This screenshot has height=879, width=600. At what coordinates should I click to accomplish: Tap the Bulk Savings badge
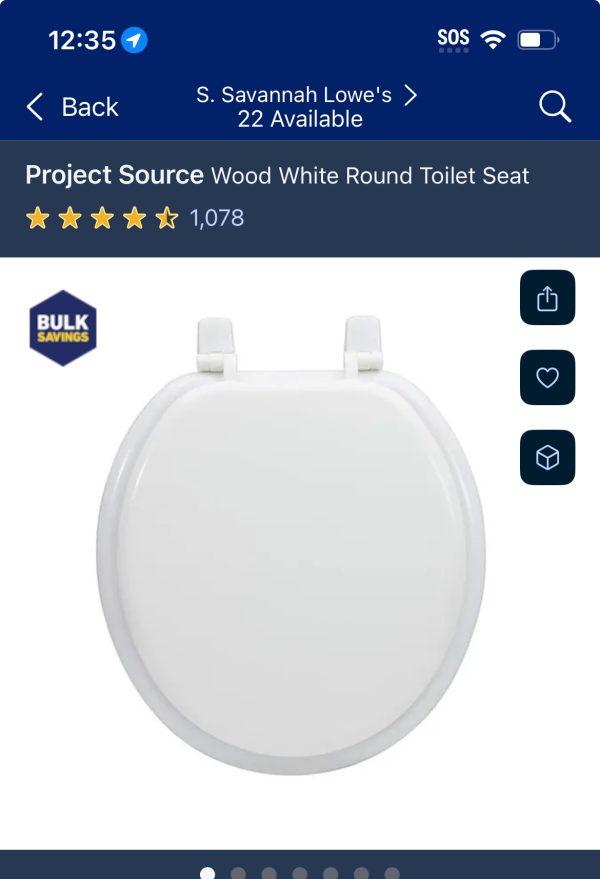click(x=63, y=328)
